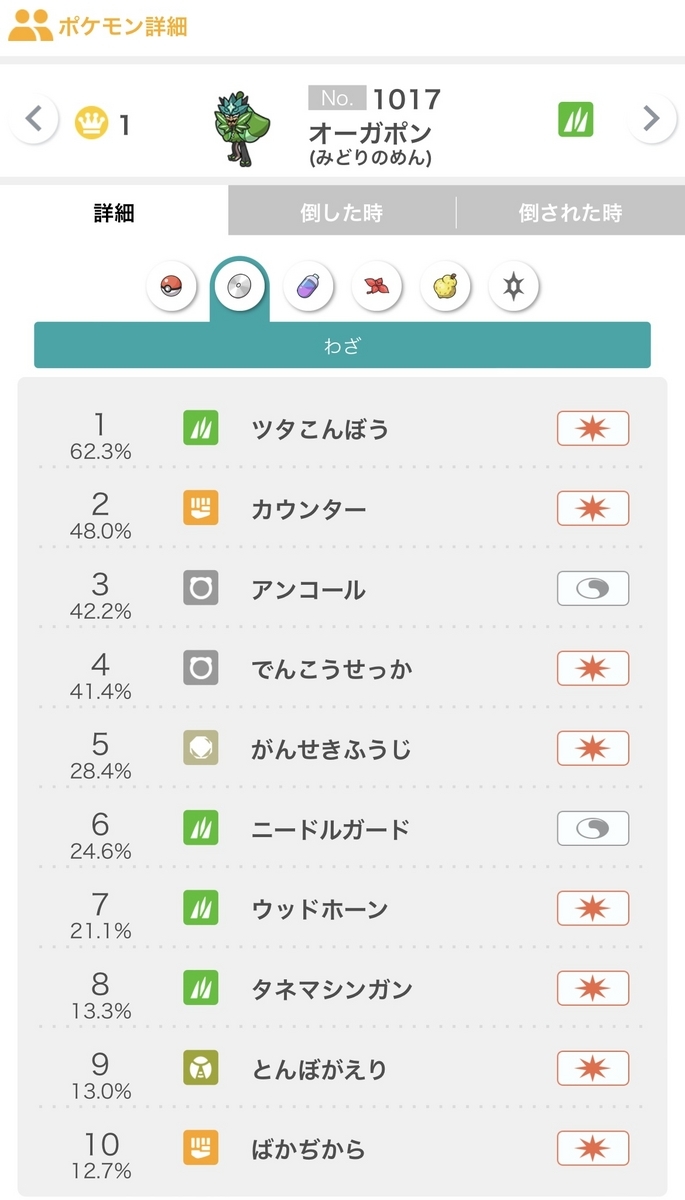
Task: Go to the previous Pokémon with left arrow
Action: [34, 120]
